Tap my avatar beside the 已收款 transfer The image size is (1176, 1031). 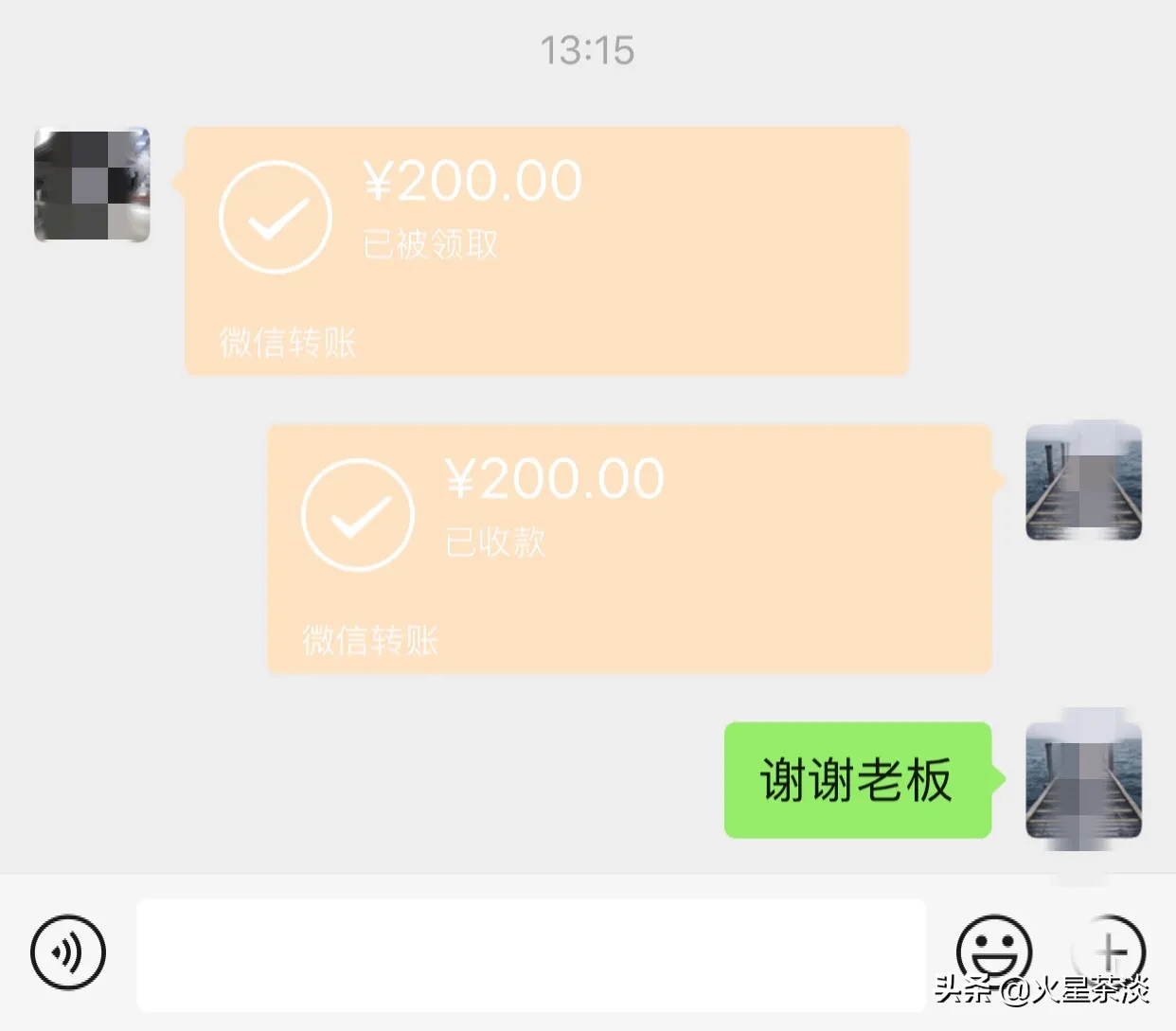pyautogui.click(x=1083, y=482)
